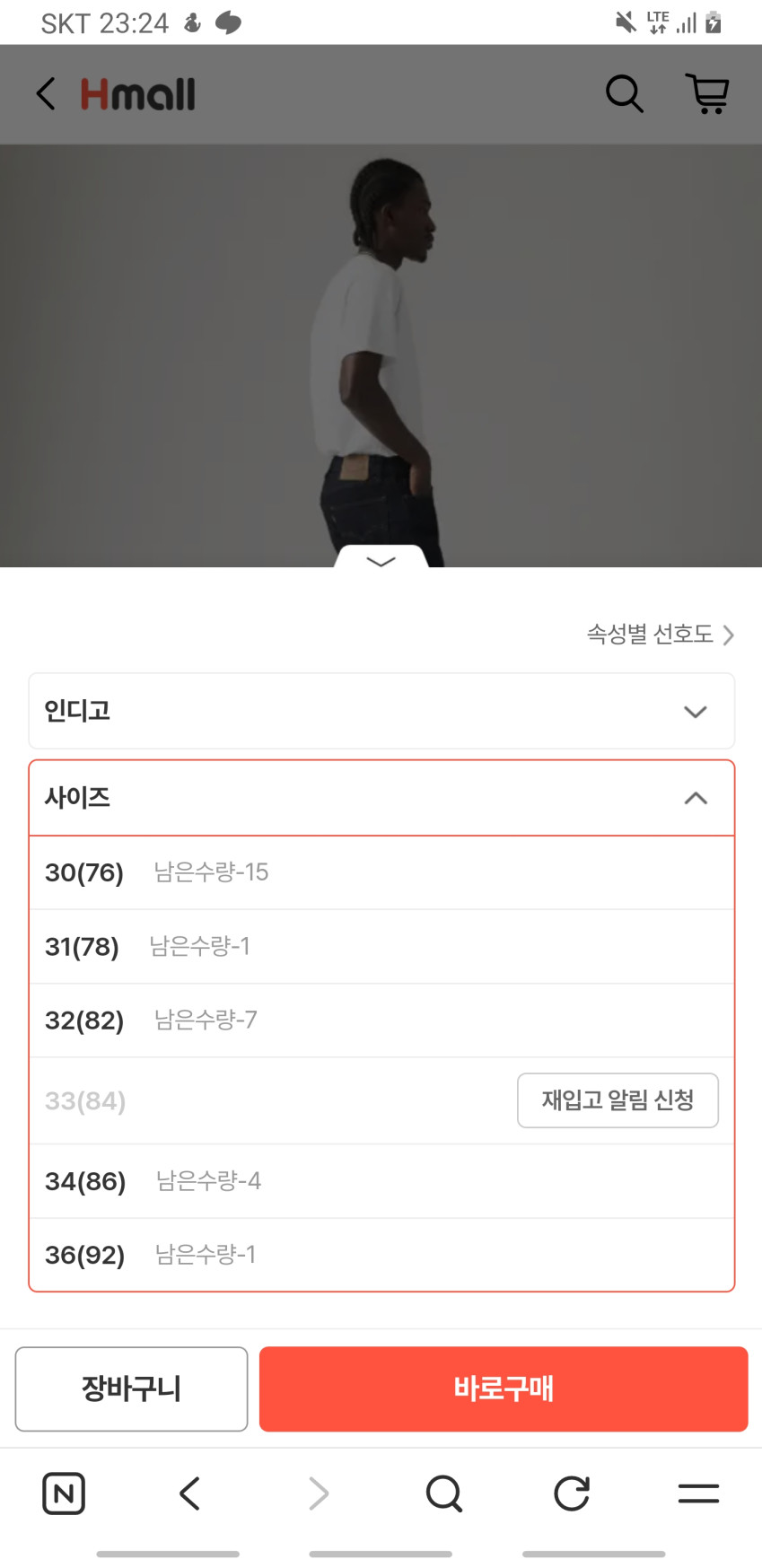Viewport: 762px width, 1568px height.
Task: Open the 속성별 선호도 link
Action: coord(661,635)
